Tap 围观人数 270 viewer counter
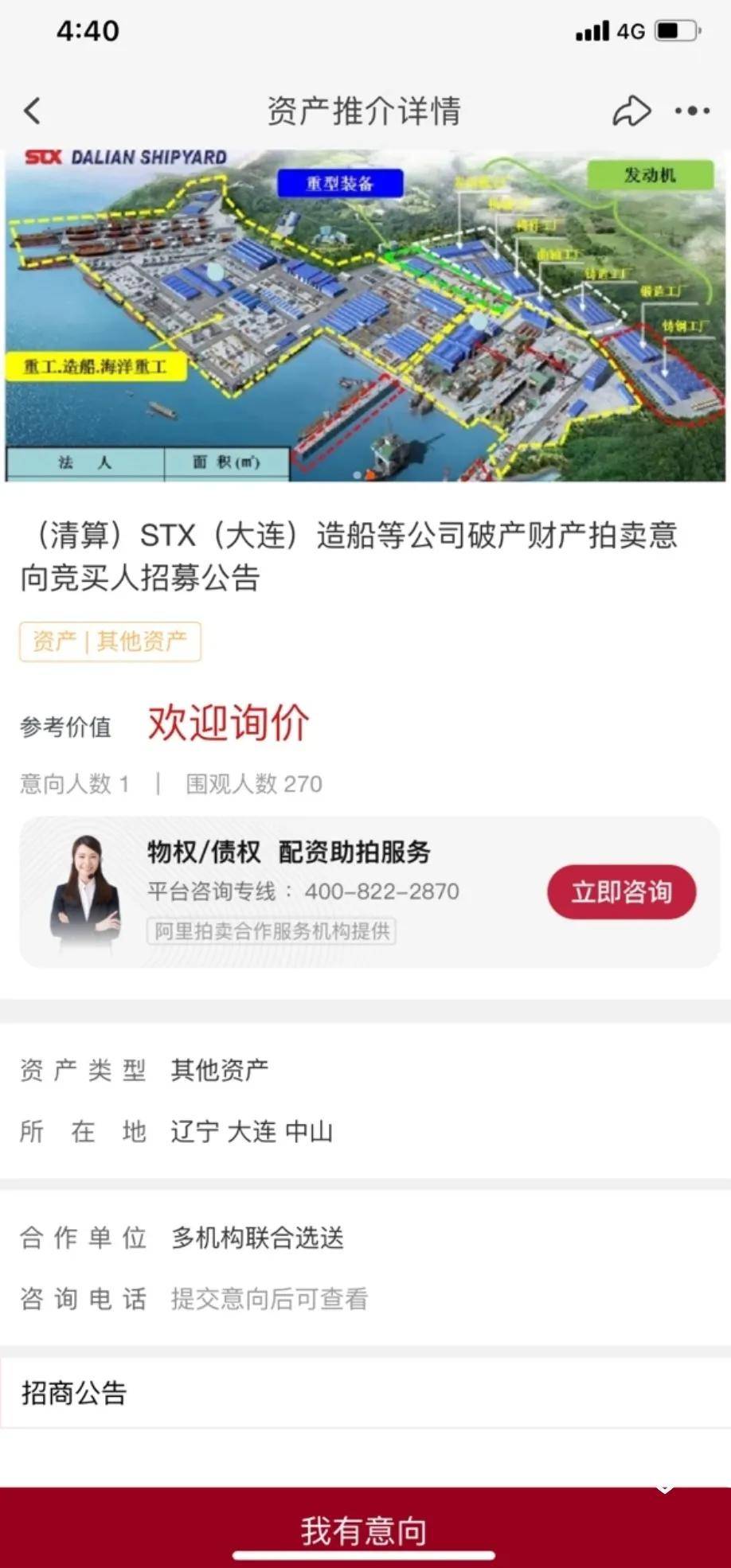The height and width of the screenshot is (1568, 731). tap(253, 784)
